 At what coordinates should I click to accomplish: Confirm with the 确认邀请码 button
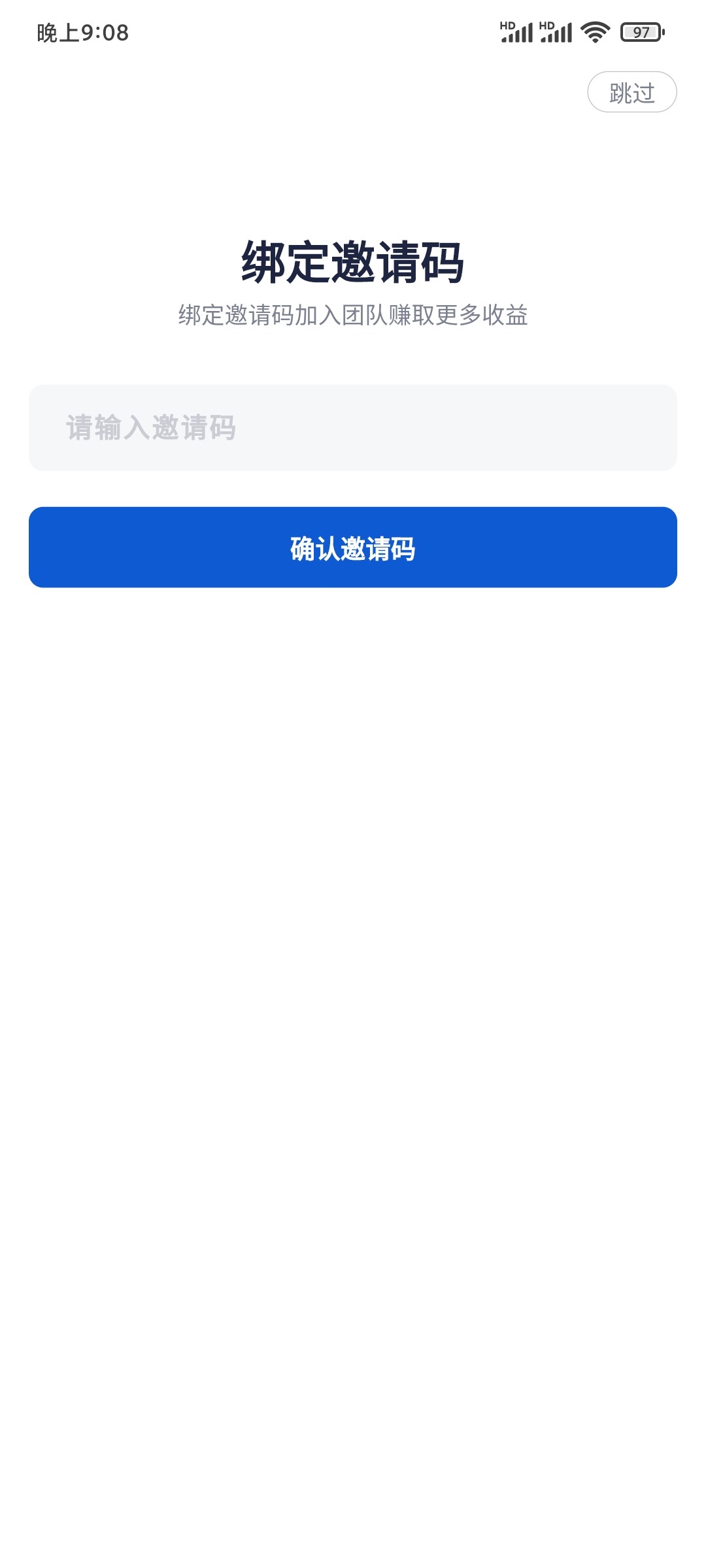(353, 547)
